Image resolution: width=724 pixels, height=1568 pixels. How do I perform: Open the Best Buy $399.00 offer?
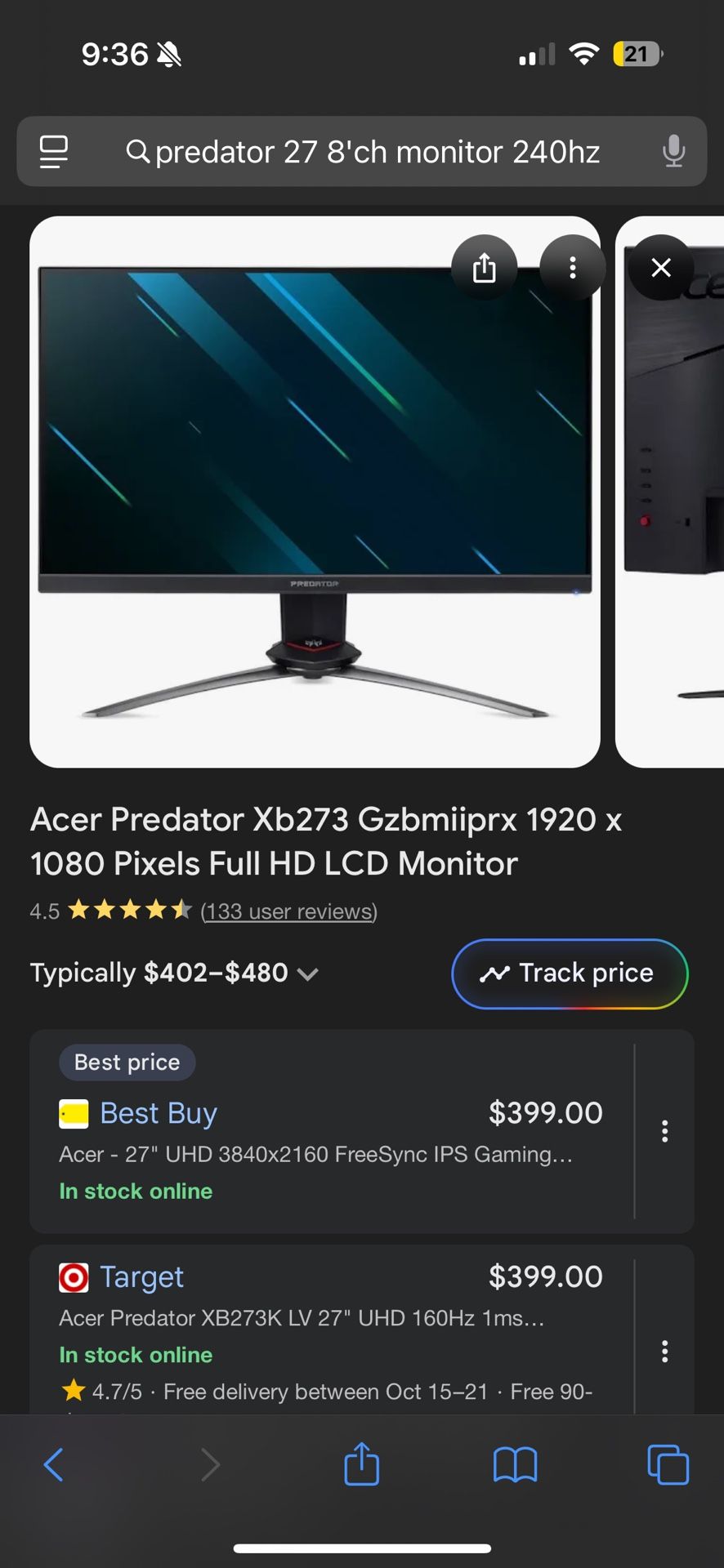click(330, 1131)
